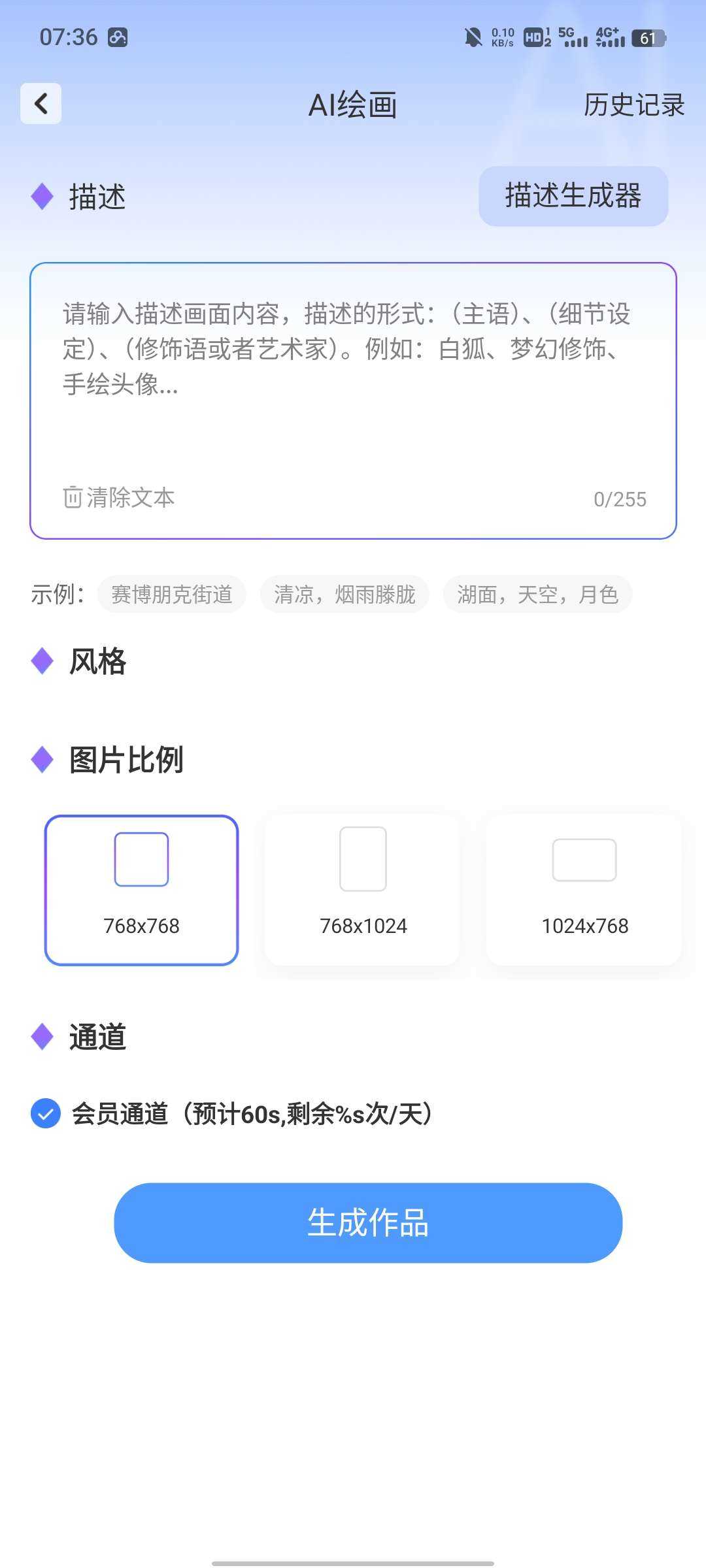Viewport: 706px width, 1568px height.
Task: Toggle the 会员通道 member channel checkbox
Action: tap(46, 1114)
